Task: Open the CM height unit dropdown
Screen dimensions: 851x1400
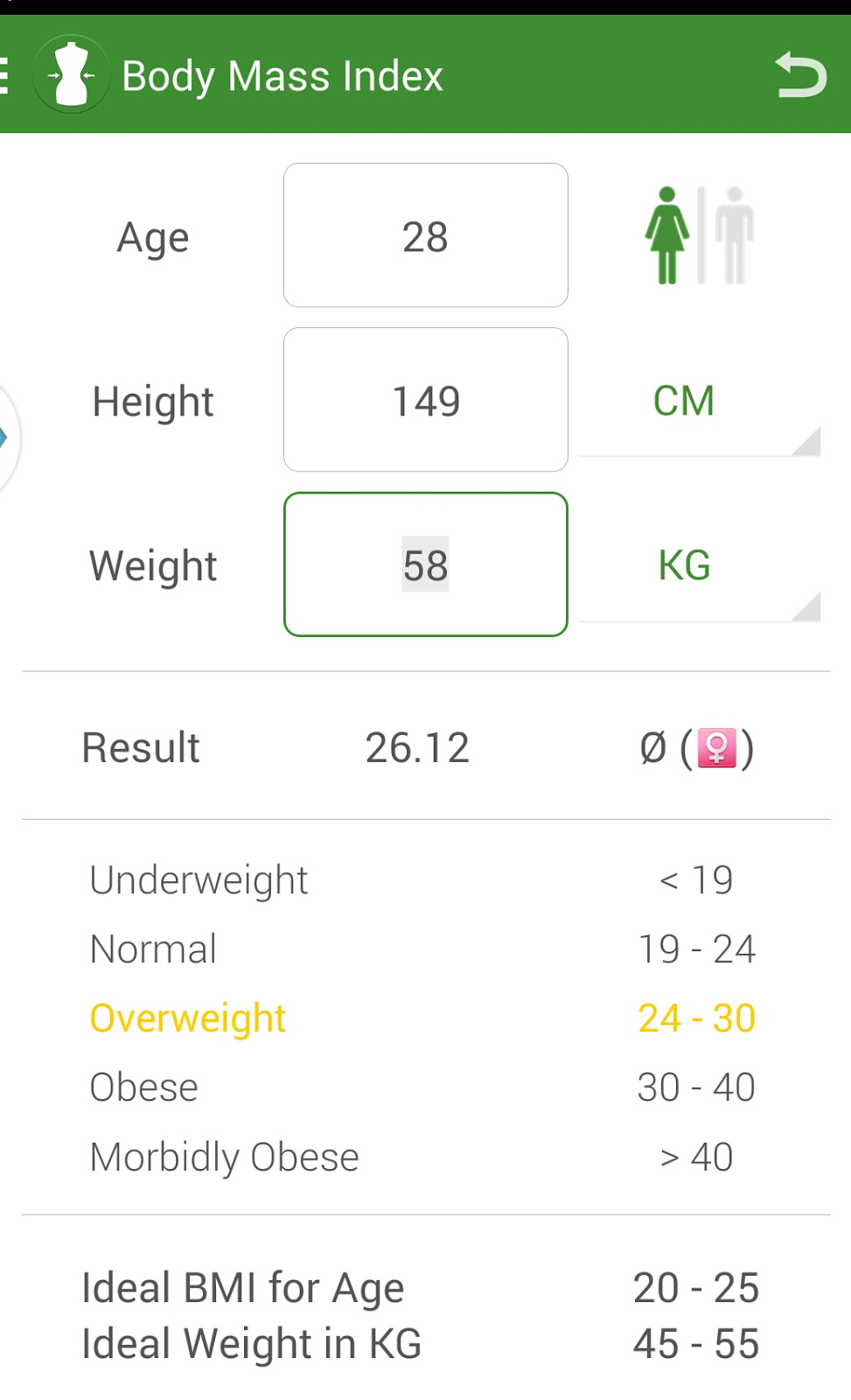Action: (700, 401)
